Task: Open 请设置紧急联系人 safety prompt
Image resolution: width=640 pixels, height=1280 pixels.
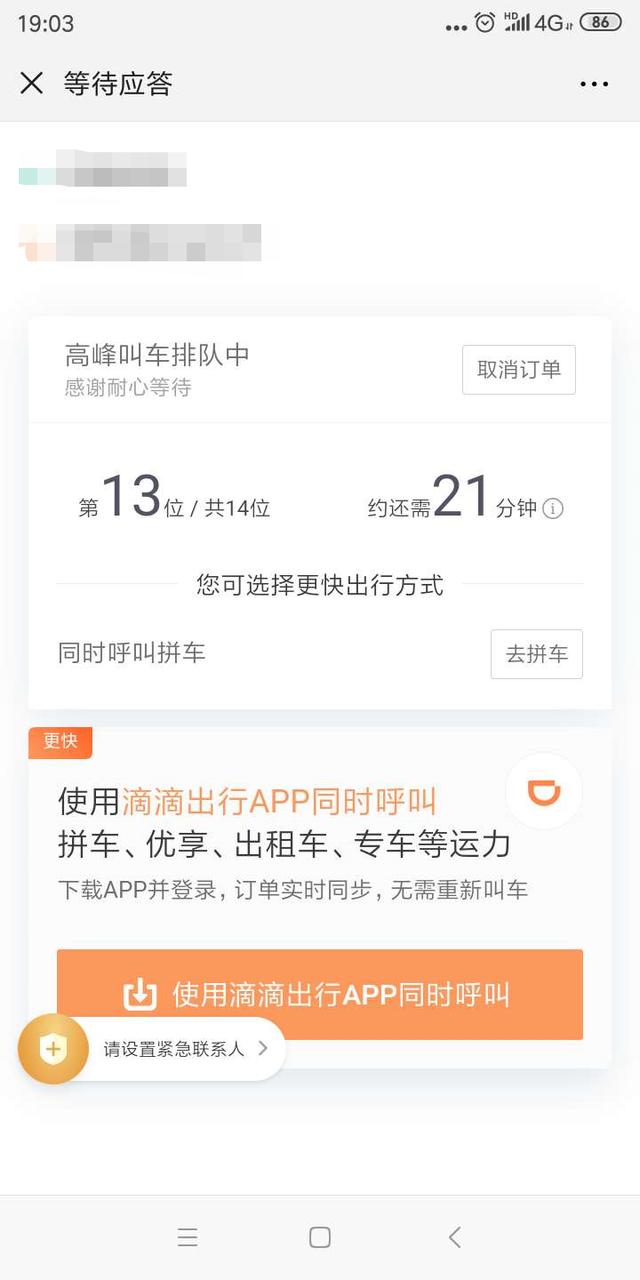Action: pos(175,1048)
